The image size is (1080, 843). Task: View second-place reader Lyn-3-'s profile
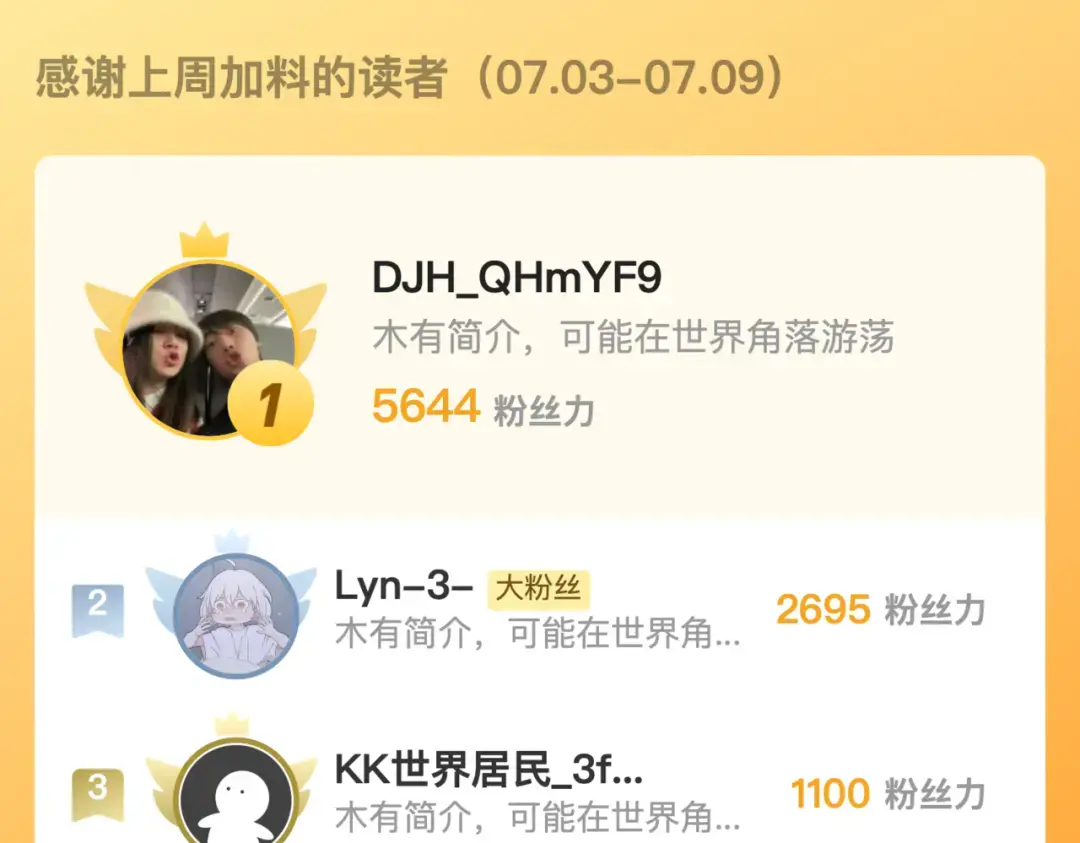(x=403, y=588)
